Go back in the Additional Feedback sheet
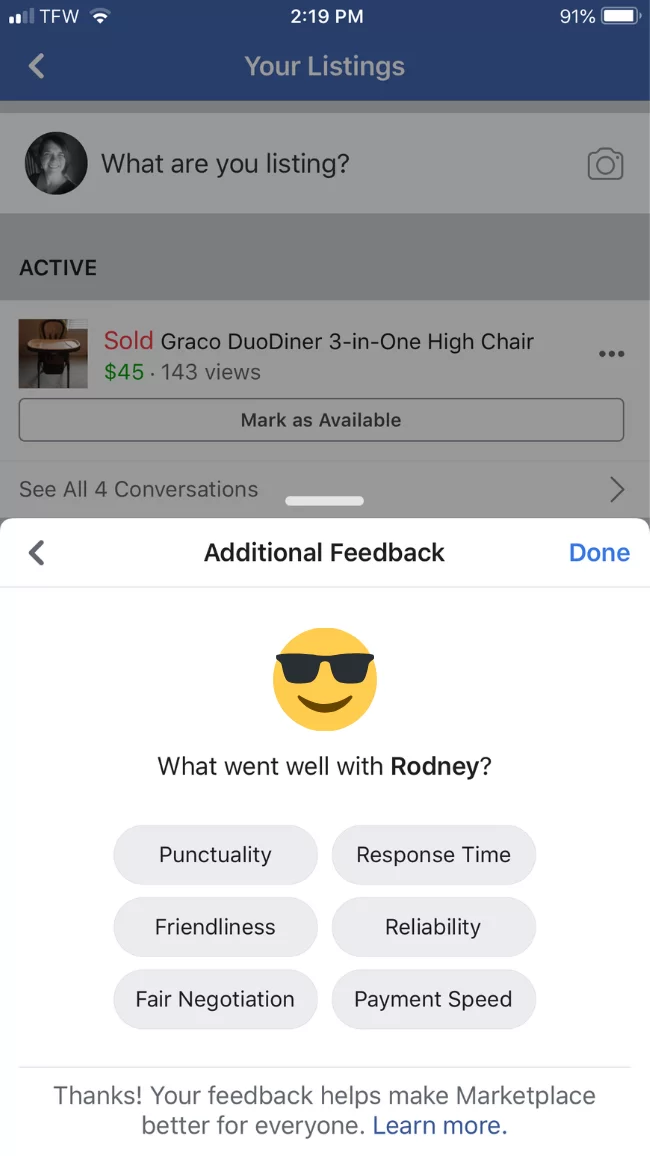 tap(37, 553)
